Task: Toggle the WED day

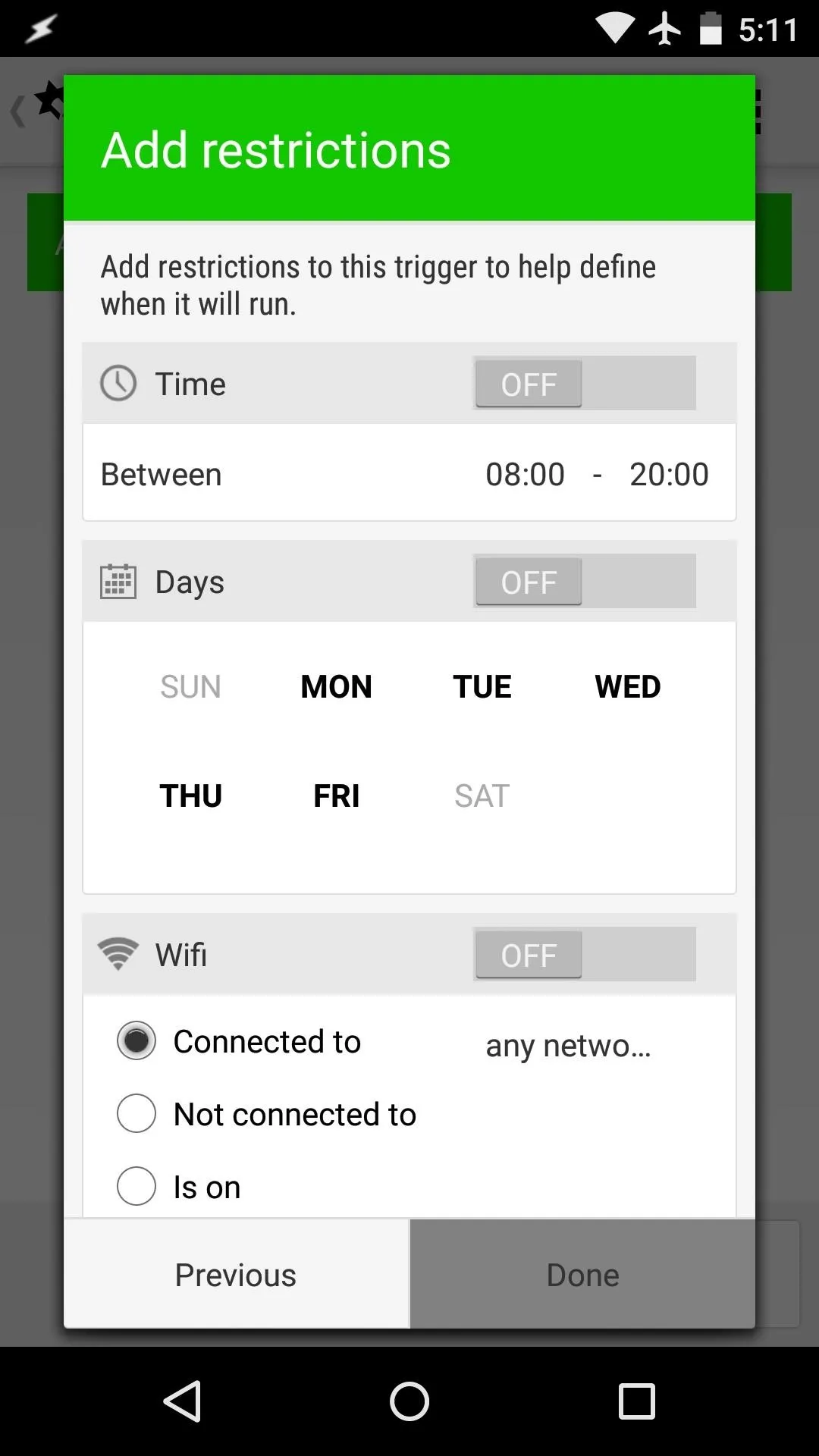Action: pyautogui.click(x=628, y=687)
